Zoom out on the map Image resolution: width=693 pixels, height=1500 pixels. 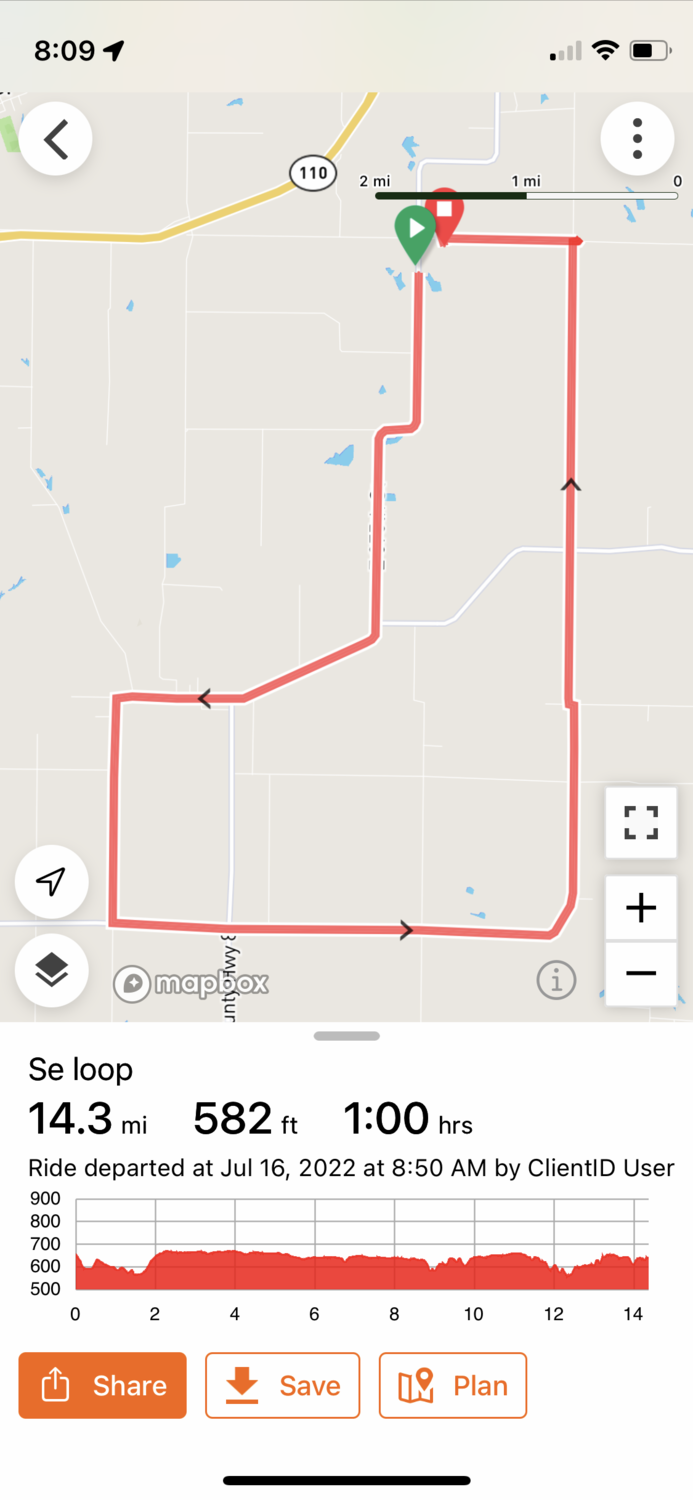640,972
